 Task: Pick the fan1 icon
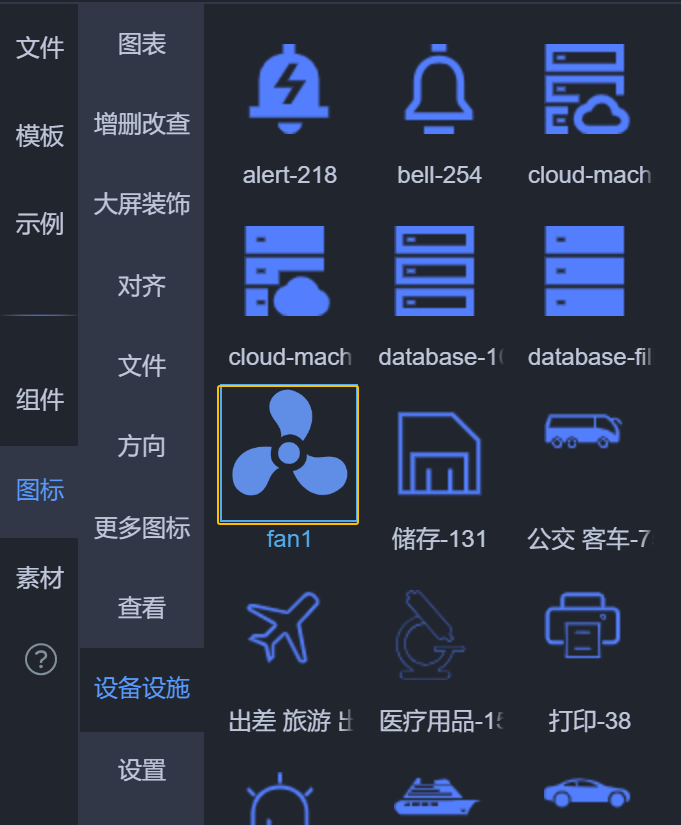[289, 455]
